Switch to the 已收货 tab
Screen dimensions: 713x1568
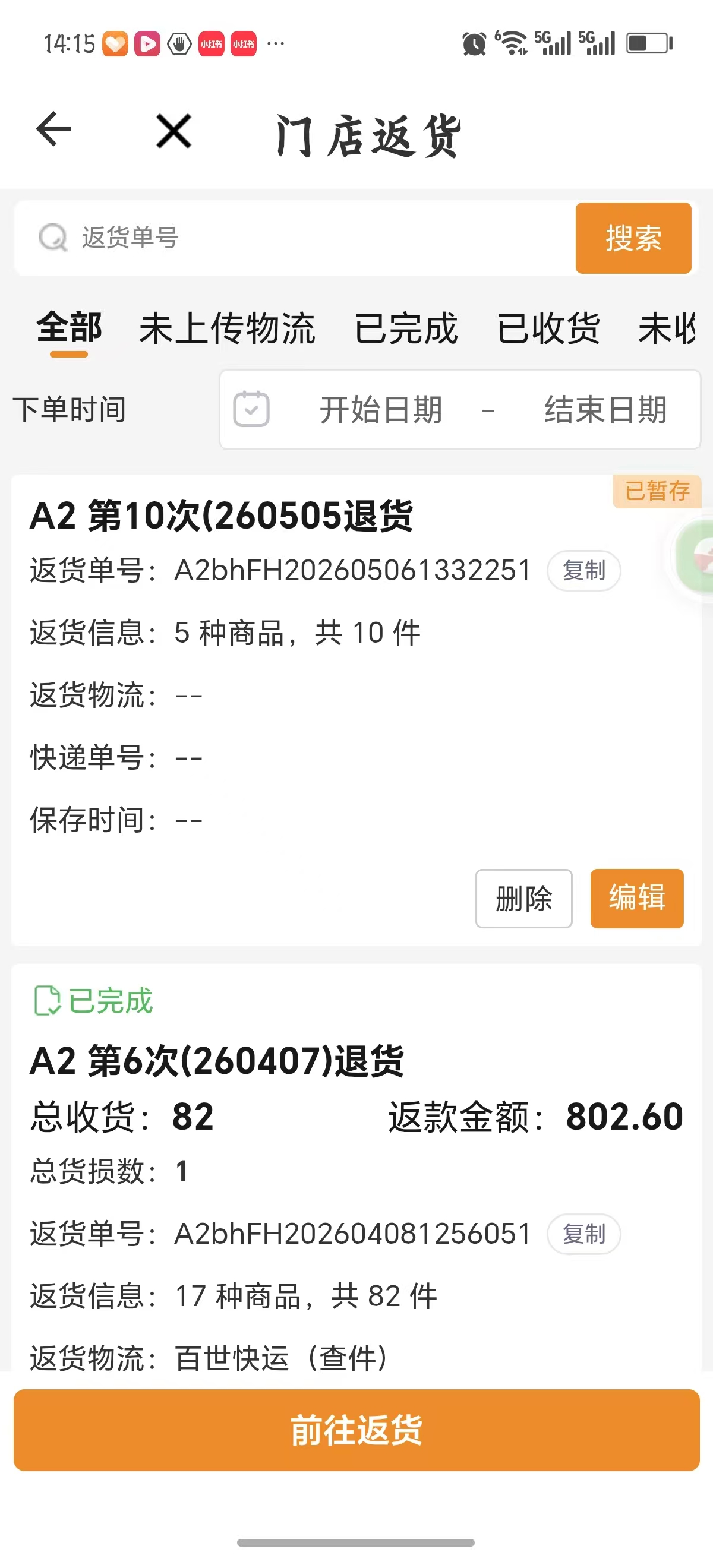click(548, 328)
